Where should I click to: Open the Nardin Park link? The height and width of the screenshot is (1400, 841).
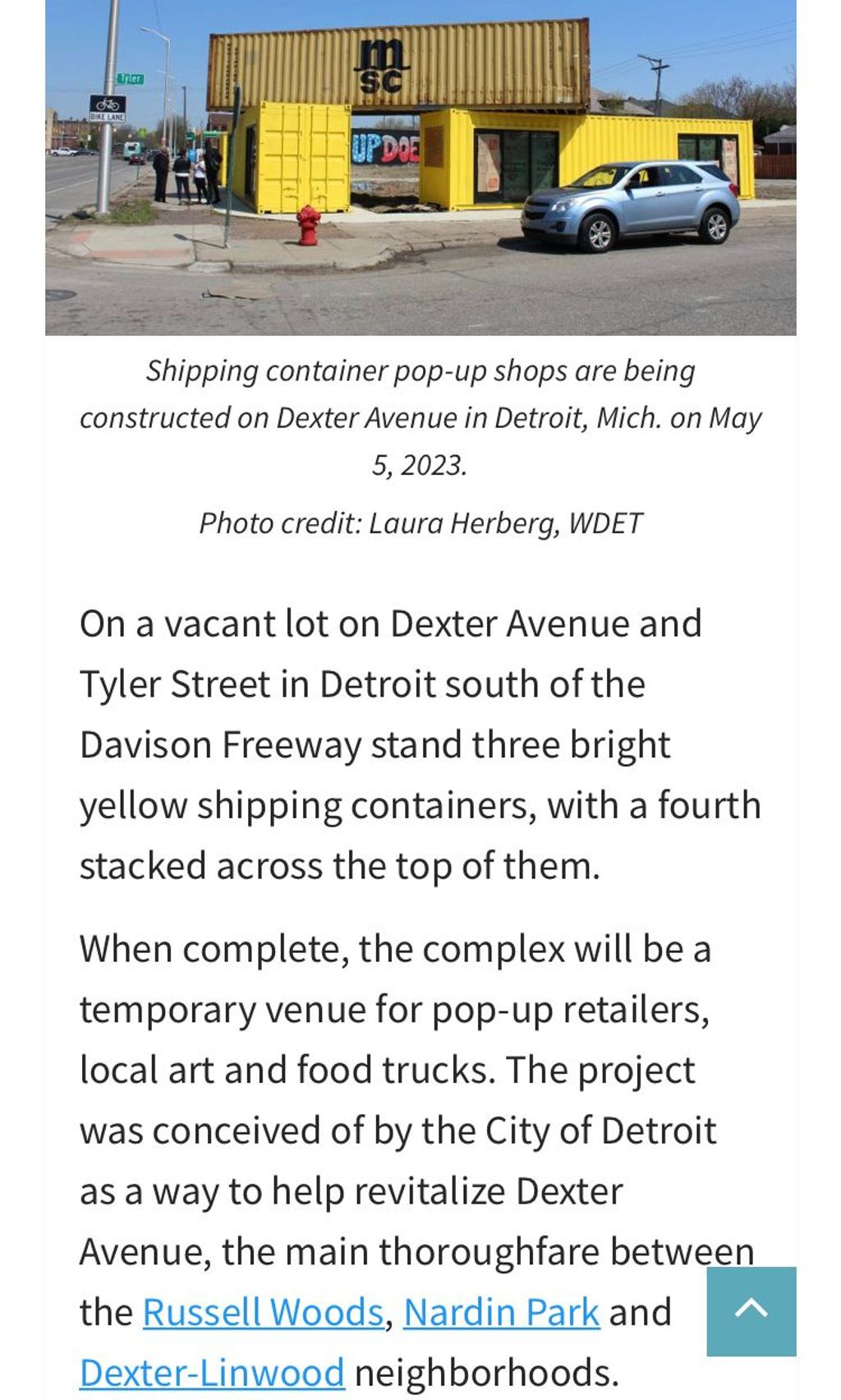coord(501,1312)
